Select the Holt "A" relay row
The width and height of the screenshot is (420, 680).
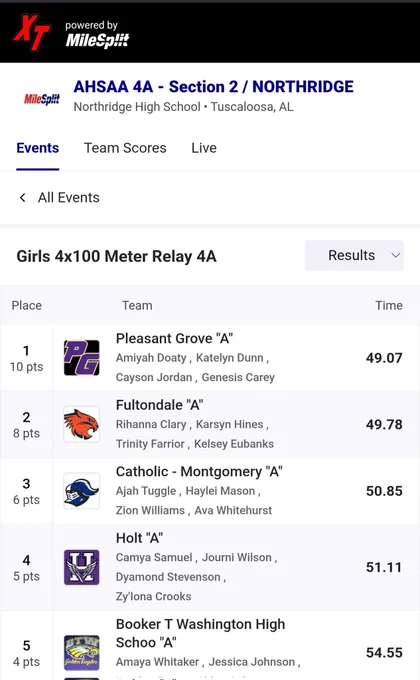click(x=210, y=567)
